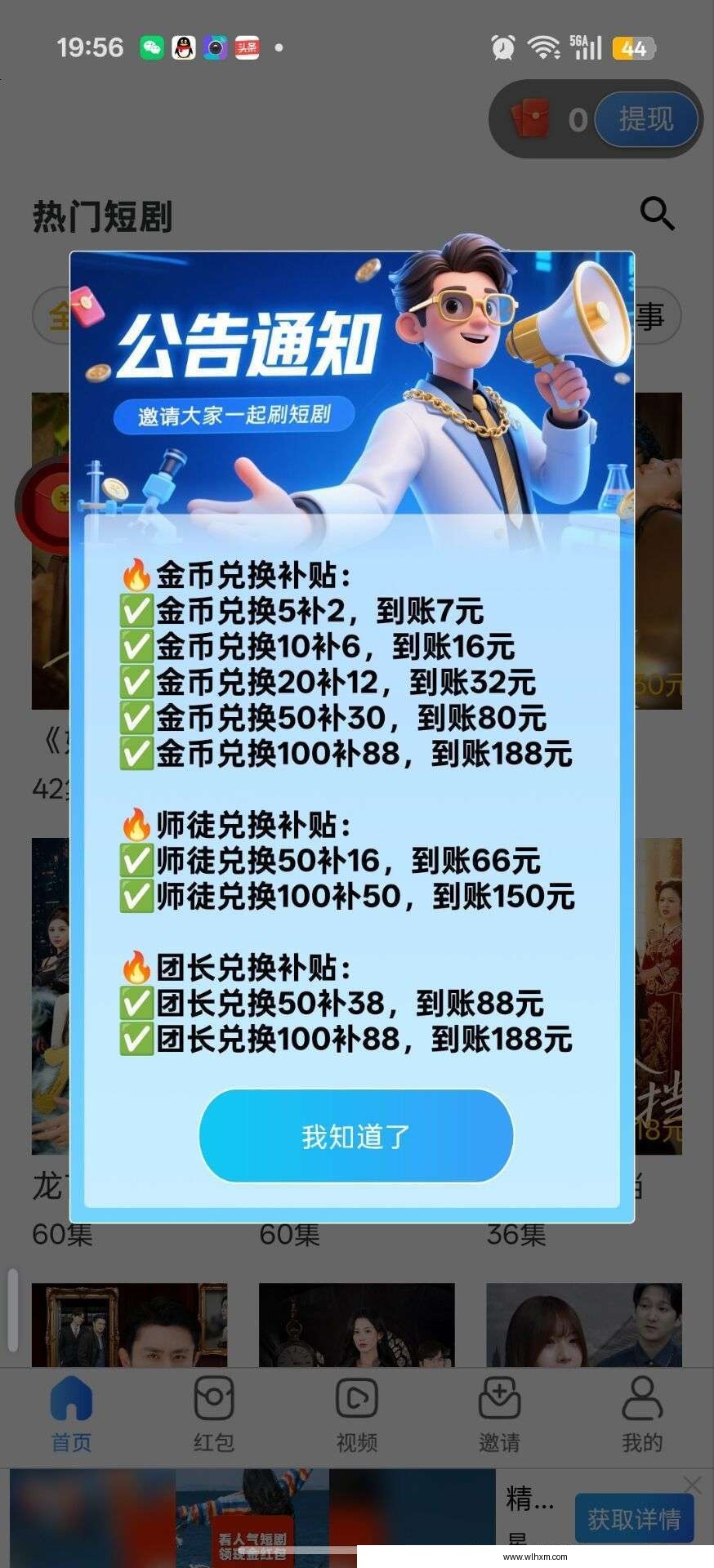The height and width of the screenshot is (1568, 714).
Task: Switch to the 首页 tab
Action: click(x=71, y=1414)
